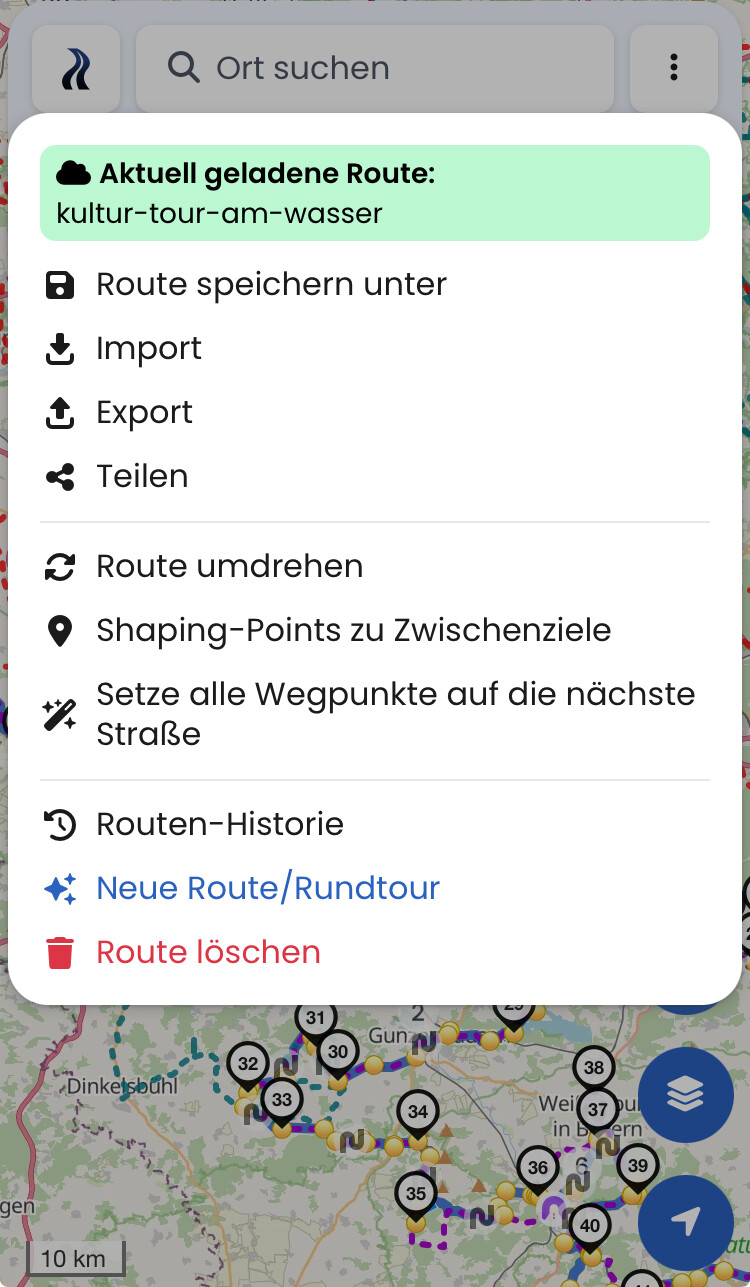Choose the Export option
The height and width of the screenshot is (1287, 750).
(x=375, y=412)
